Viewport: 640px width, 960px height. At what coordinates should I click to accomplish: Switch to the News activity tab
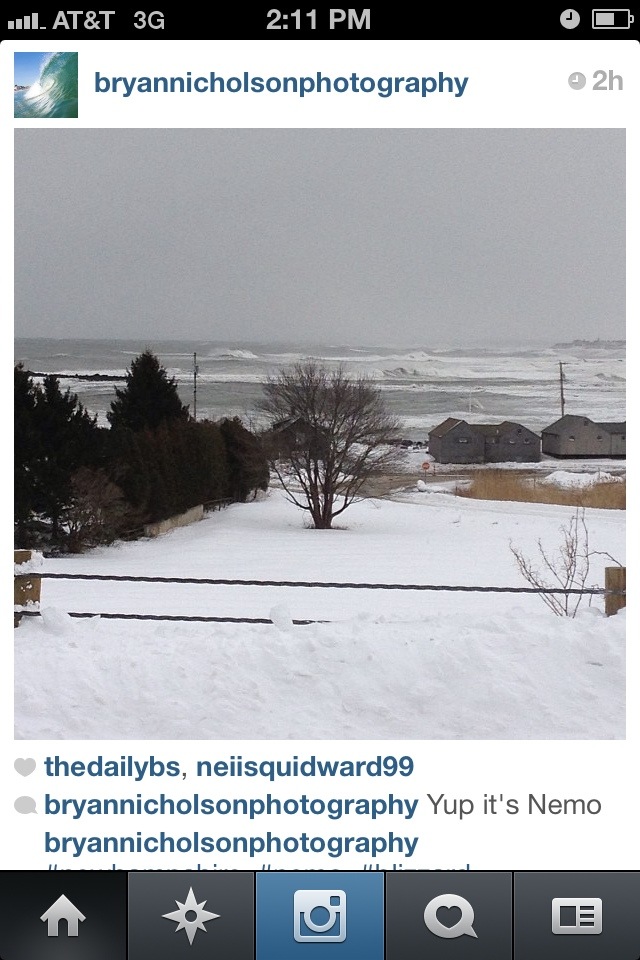tap(448, 916)
